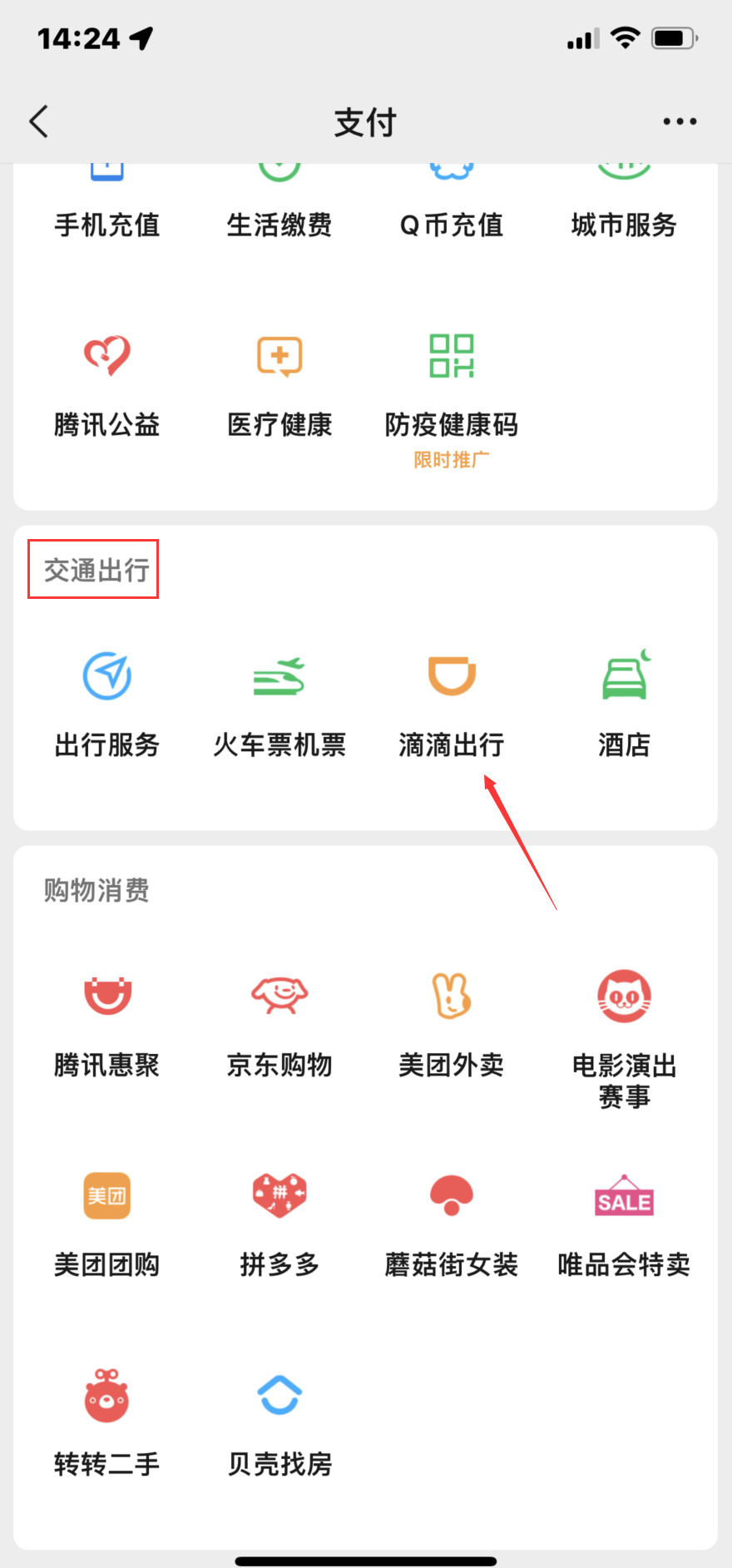The image size is (732, 1568).
Task: Shop at 京东购物
Action: (x=279, y=1024)
